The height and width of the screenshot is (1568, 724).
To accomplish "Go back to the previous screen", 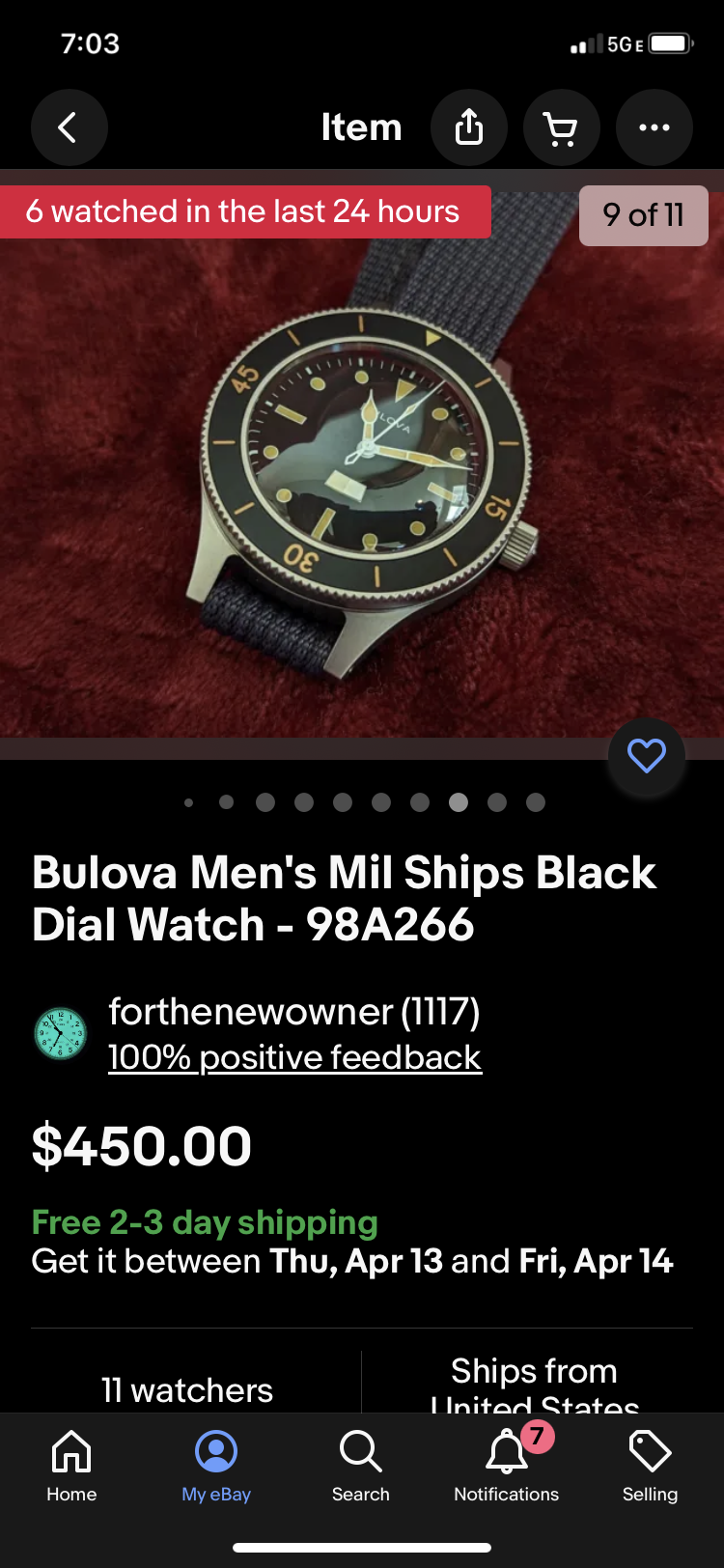I will coord(69,127).
